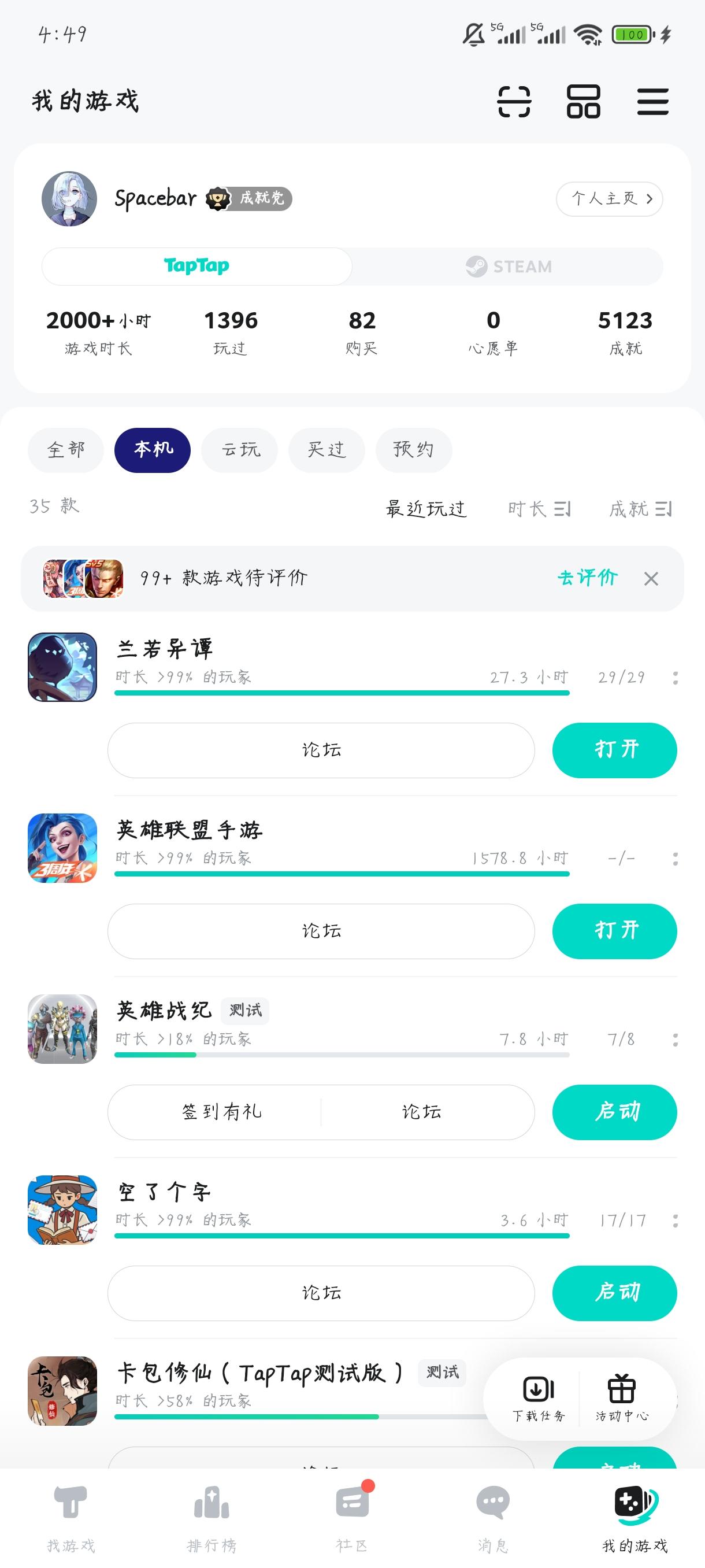705x1568 pixels.
Task: Open 下载任务 download tasks
Action: pos(539,1398)
